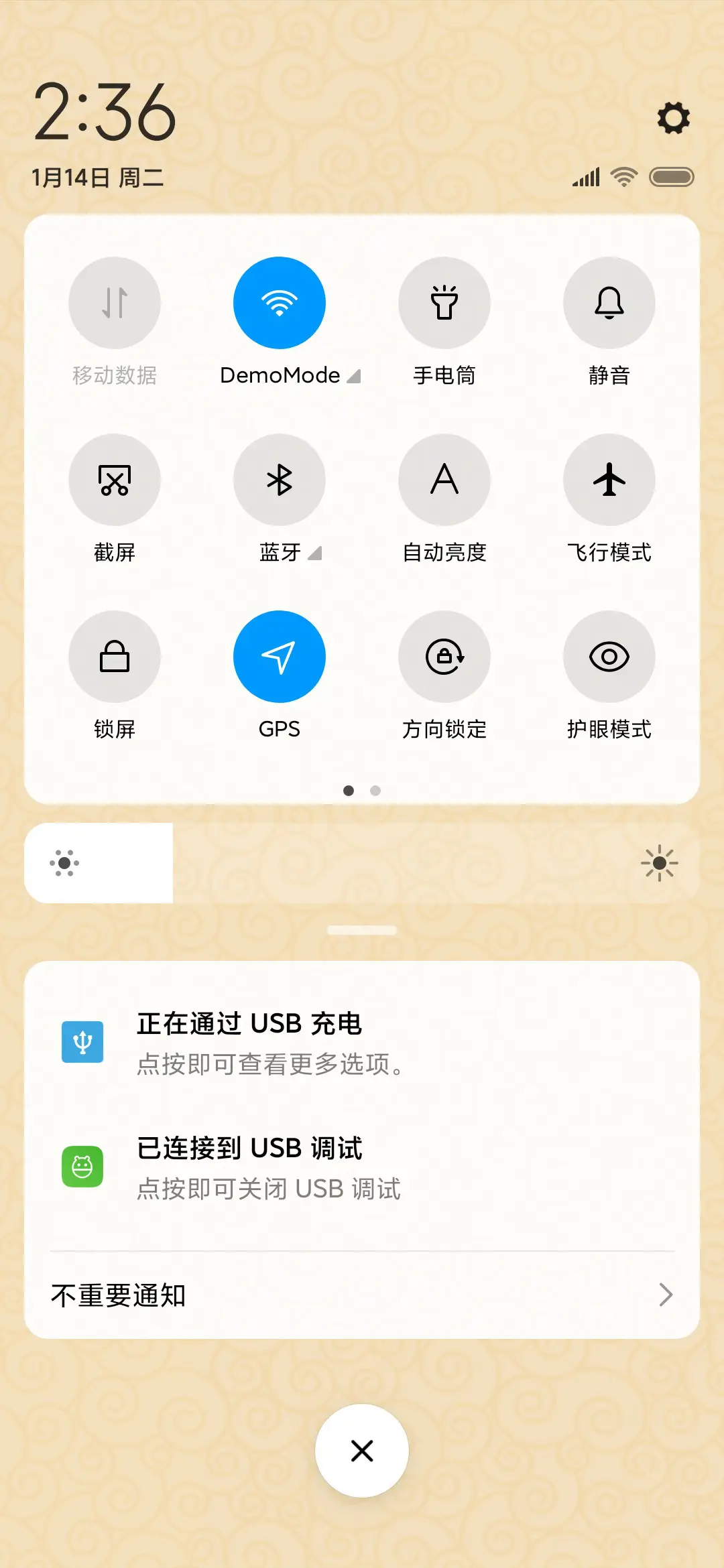
Task: Turn off WiFi by tapping DemoMode tile
Action: point(280,303)
